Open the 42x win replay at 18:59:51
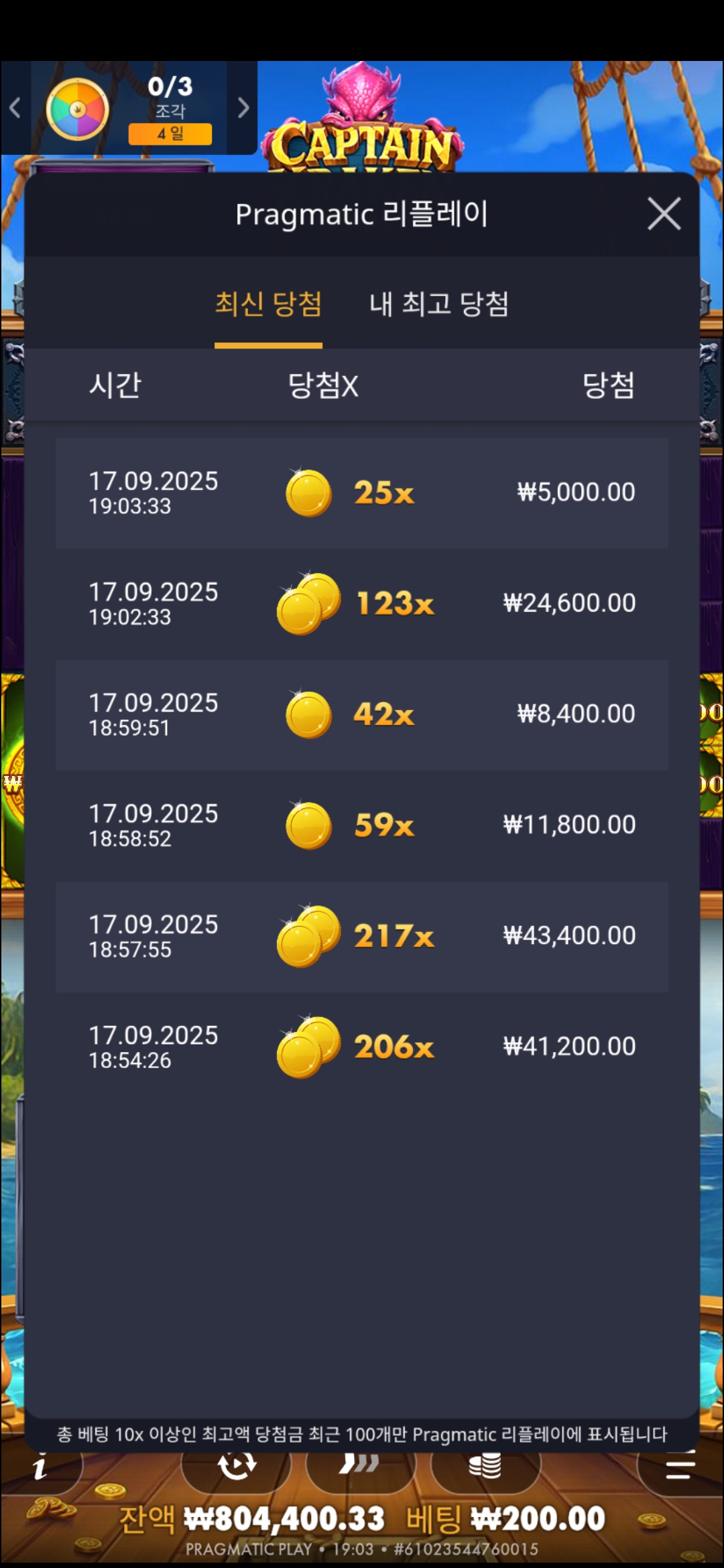724x1568 pixels. tap(361, 714)
